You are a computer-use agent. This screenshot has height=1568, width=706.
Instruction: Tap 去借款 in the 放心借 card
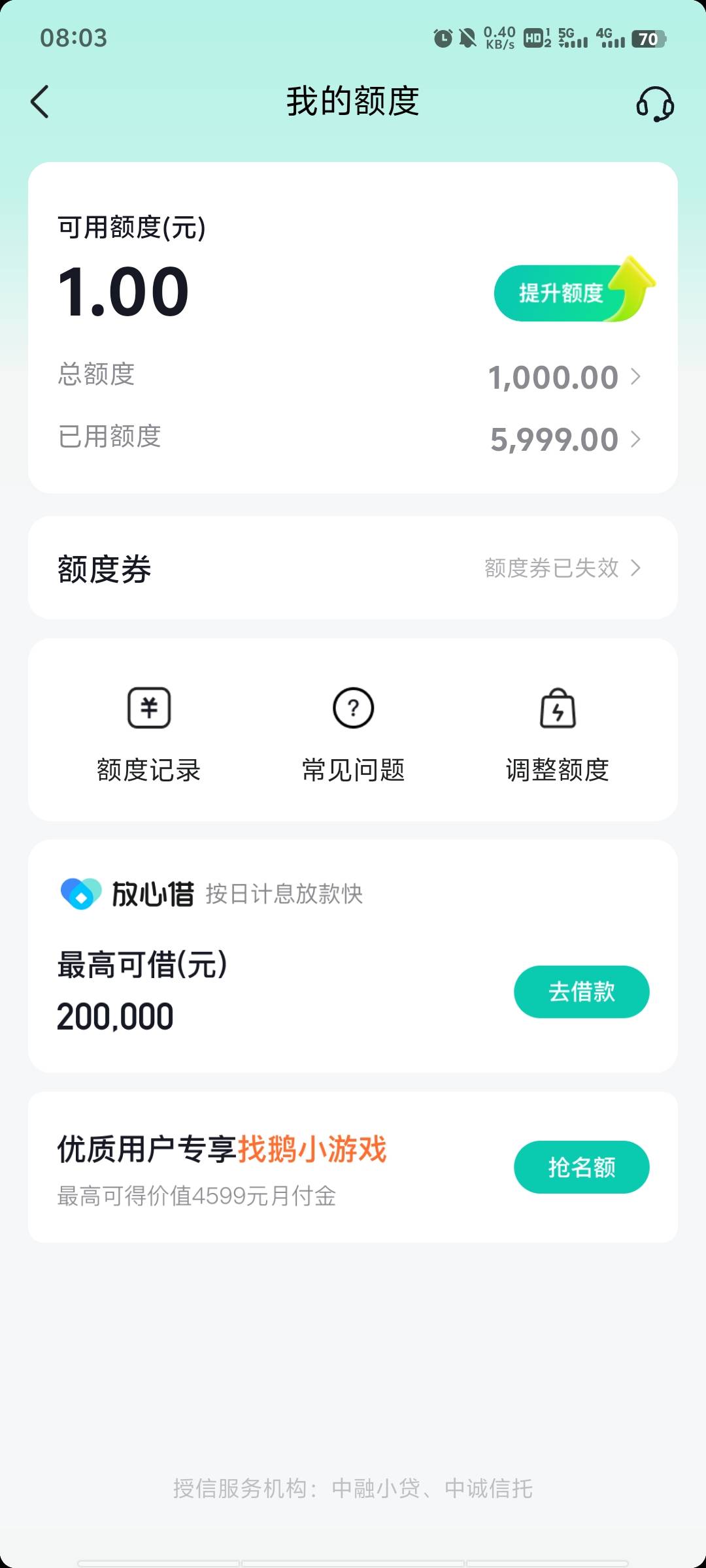[582, 991]
